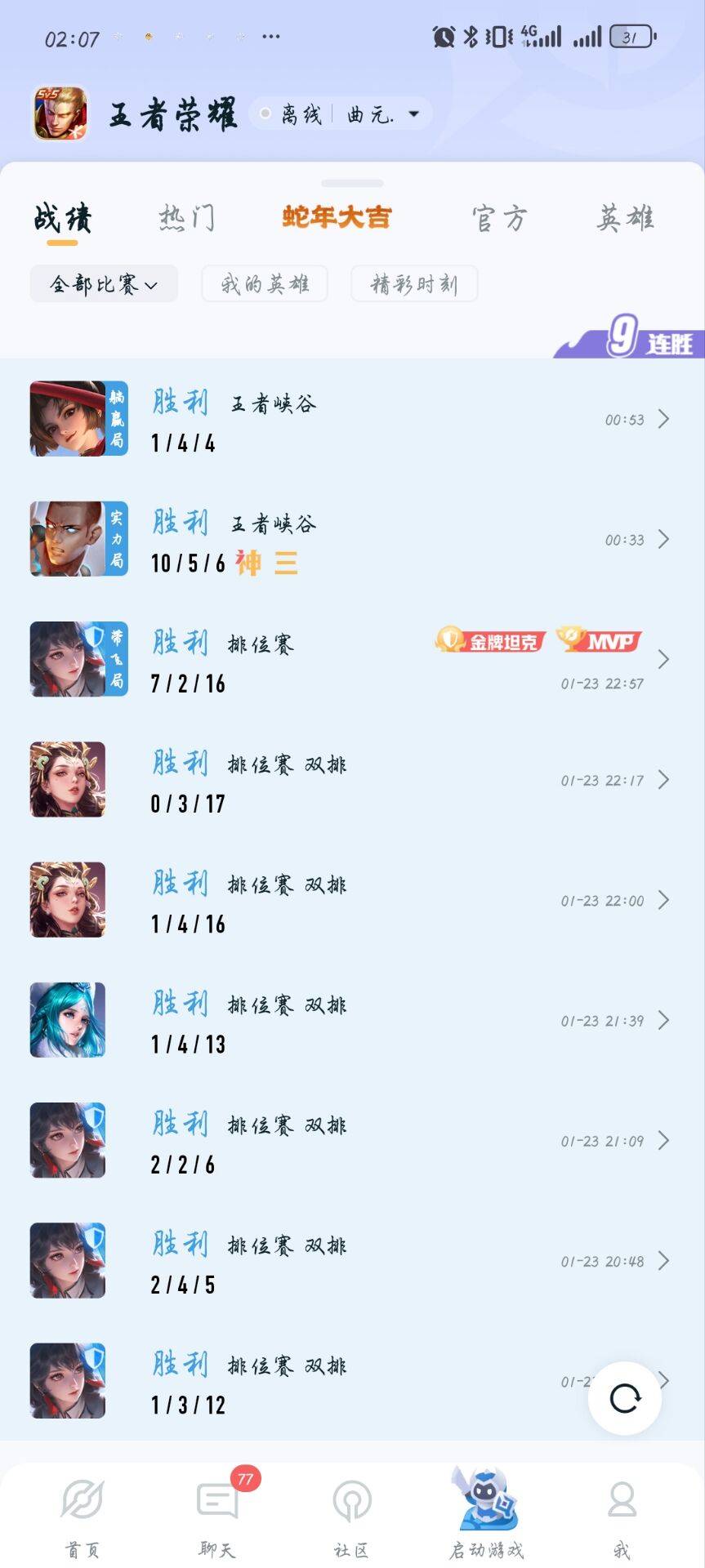Open the 精彩时刻 chip
The image size is (705, 1568).
coord(414,284)
